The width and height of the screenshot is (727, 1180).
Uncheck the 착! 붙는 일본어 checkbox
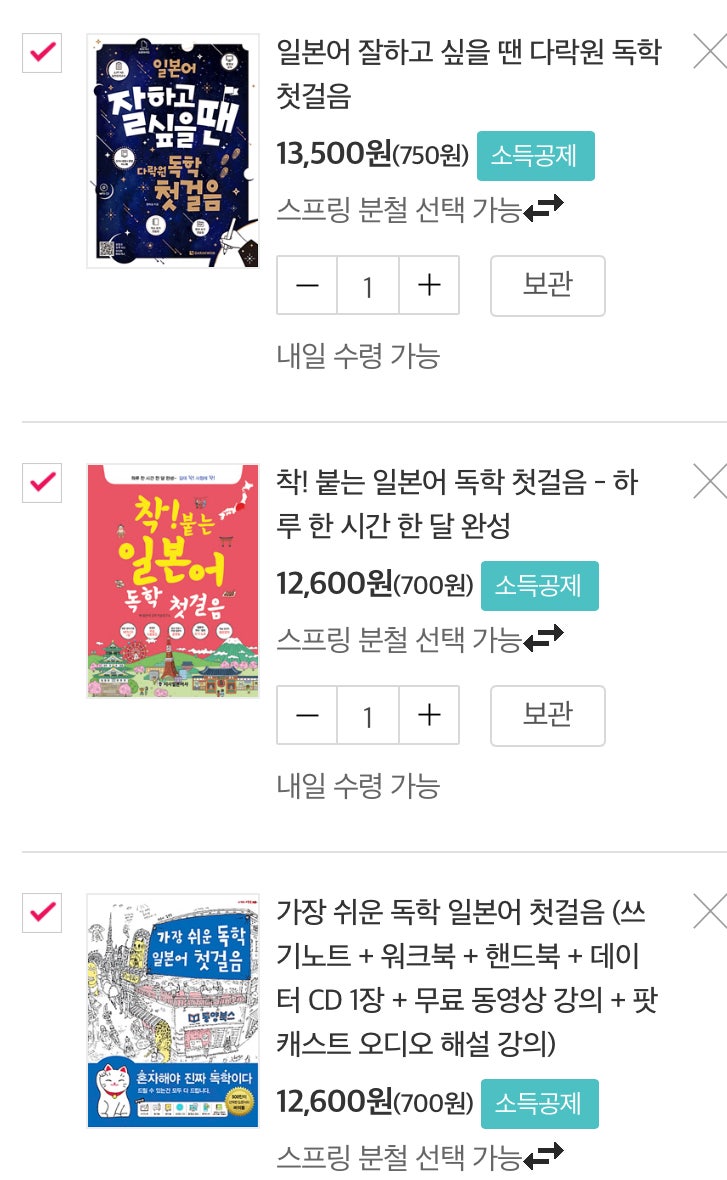pyautogui.click(x=42, y=483)
